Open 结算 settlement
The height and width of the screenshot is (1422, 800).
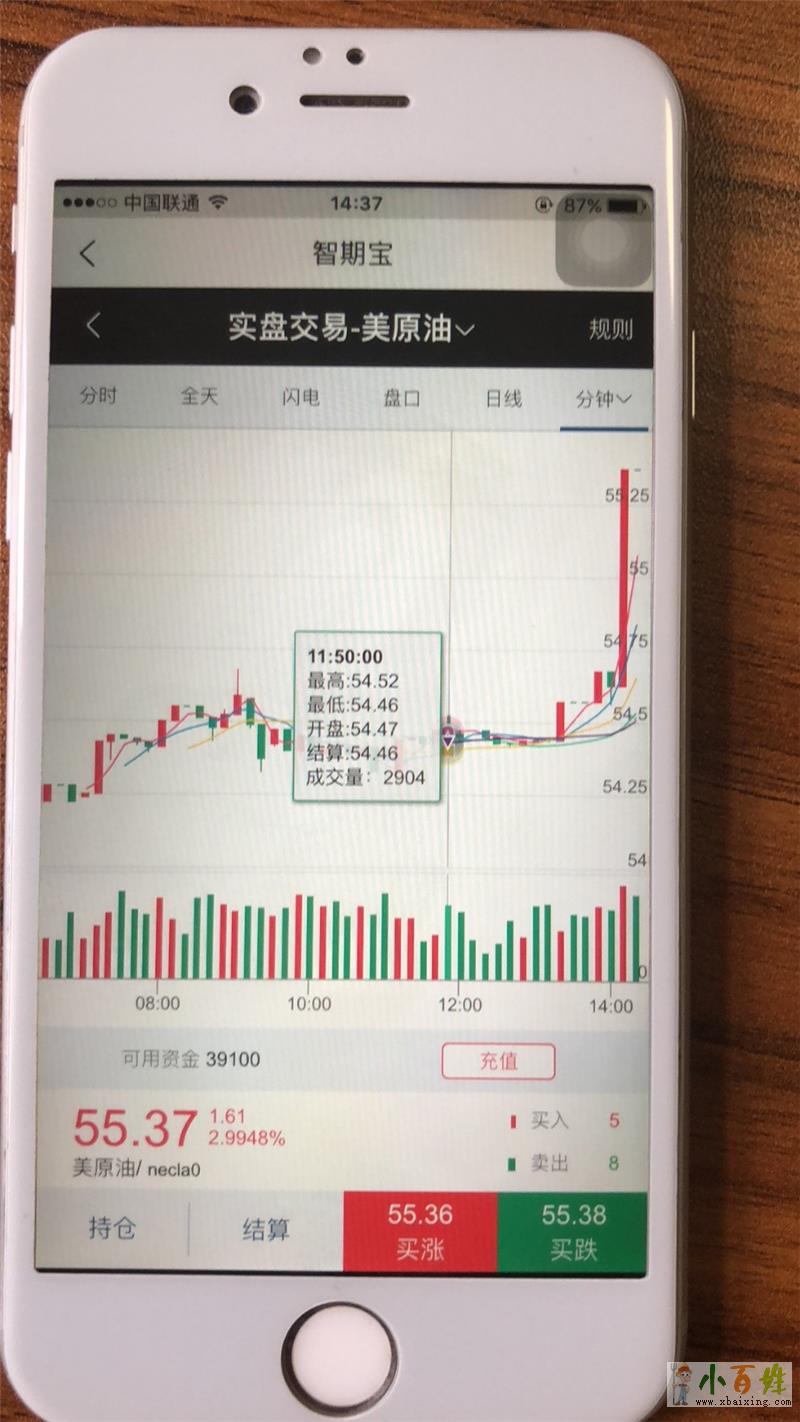pos(265,1229)
